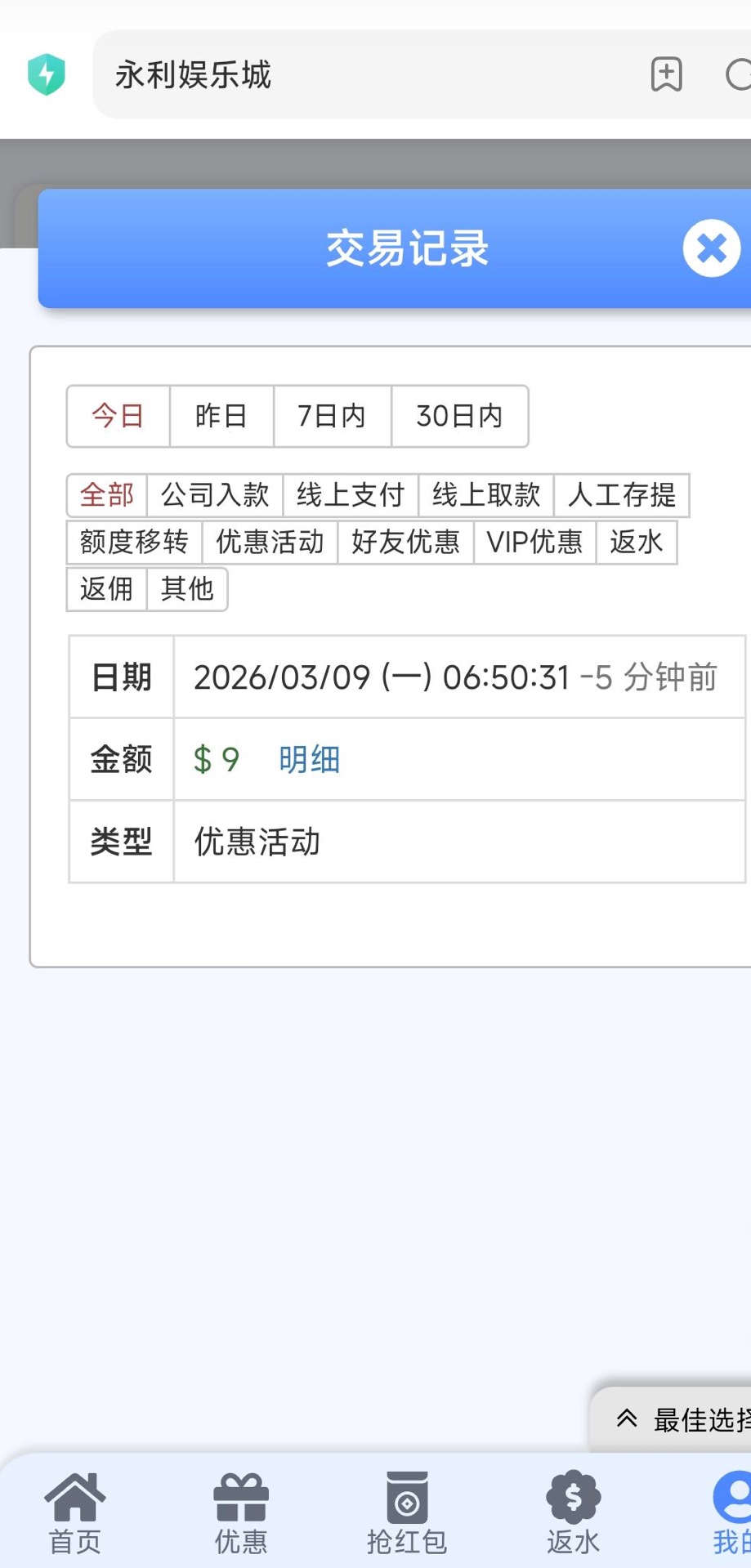
Task: Show 好友优惠 records
Action: [x=405, y=542]
